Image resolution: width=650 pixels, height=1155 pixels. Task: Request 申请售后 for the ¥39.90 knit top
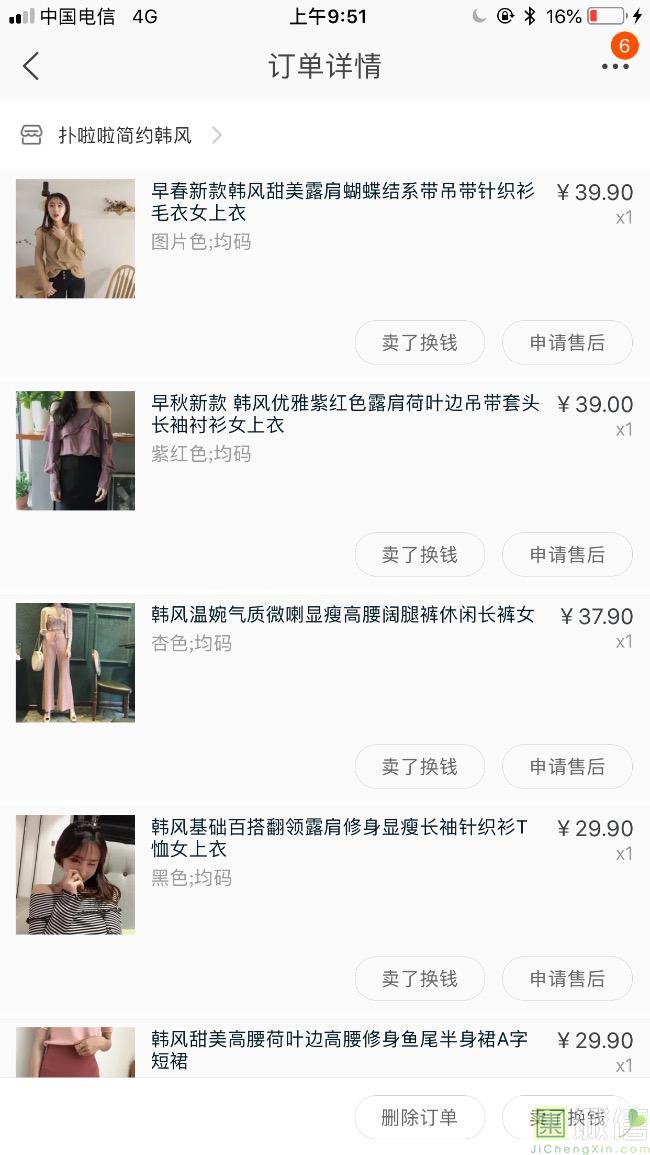pyautogui.click(x=567, y=343)
